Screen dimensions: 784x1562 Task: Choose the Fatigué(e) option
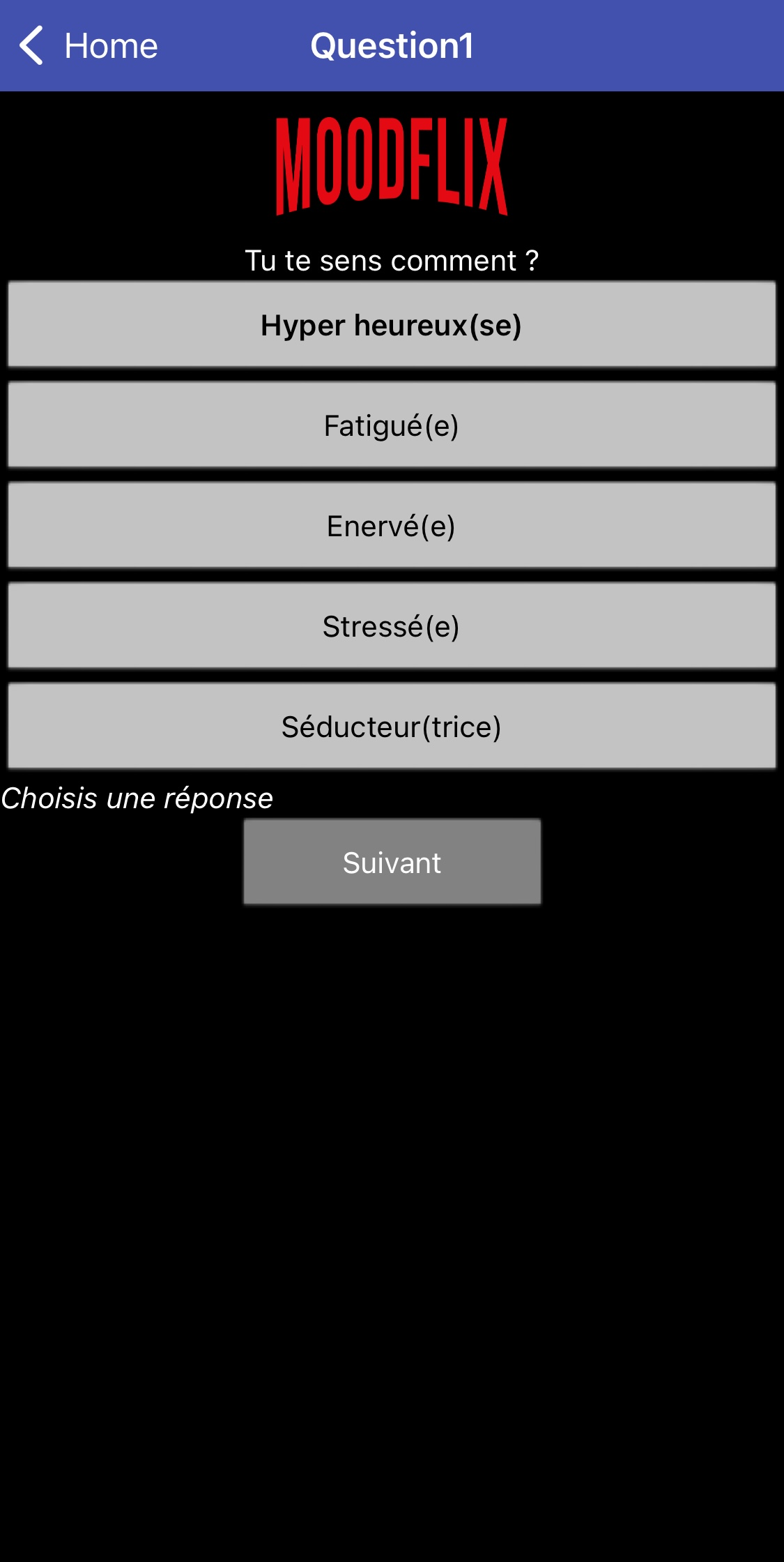pos(392,425)
